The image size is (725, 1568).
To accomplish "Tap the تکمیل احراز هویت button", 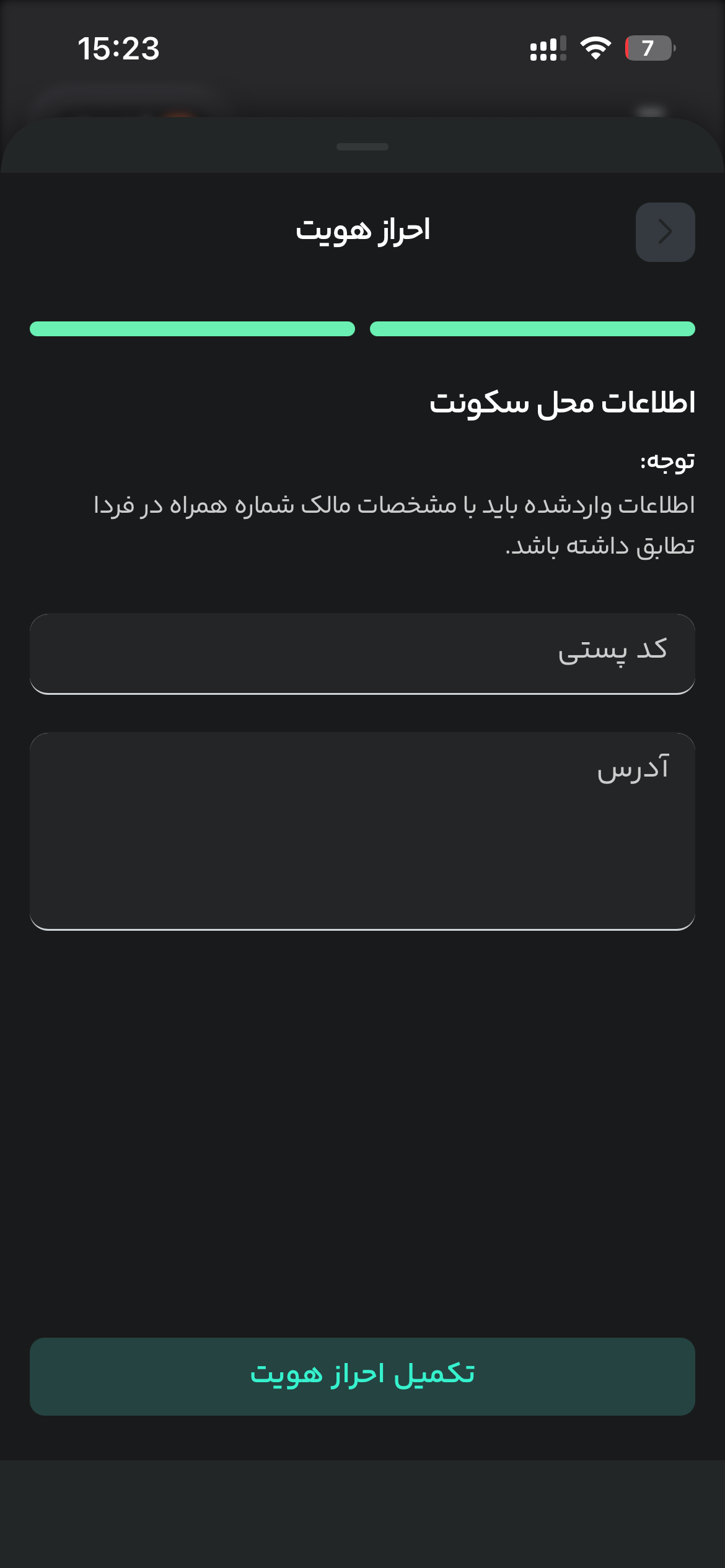I will 362,1376.
